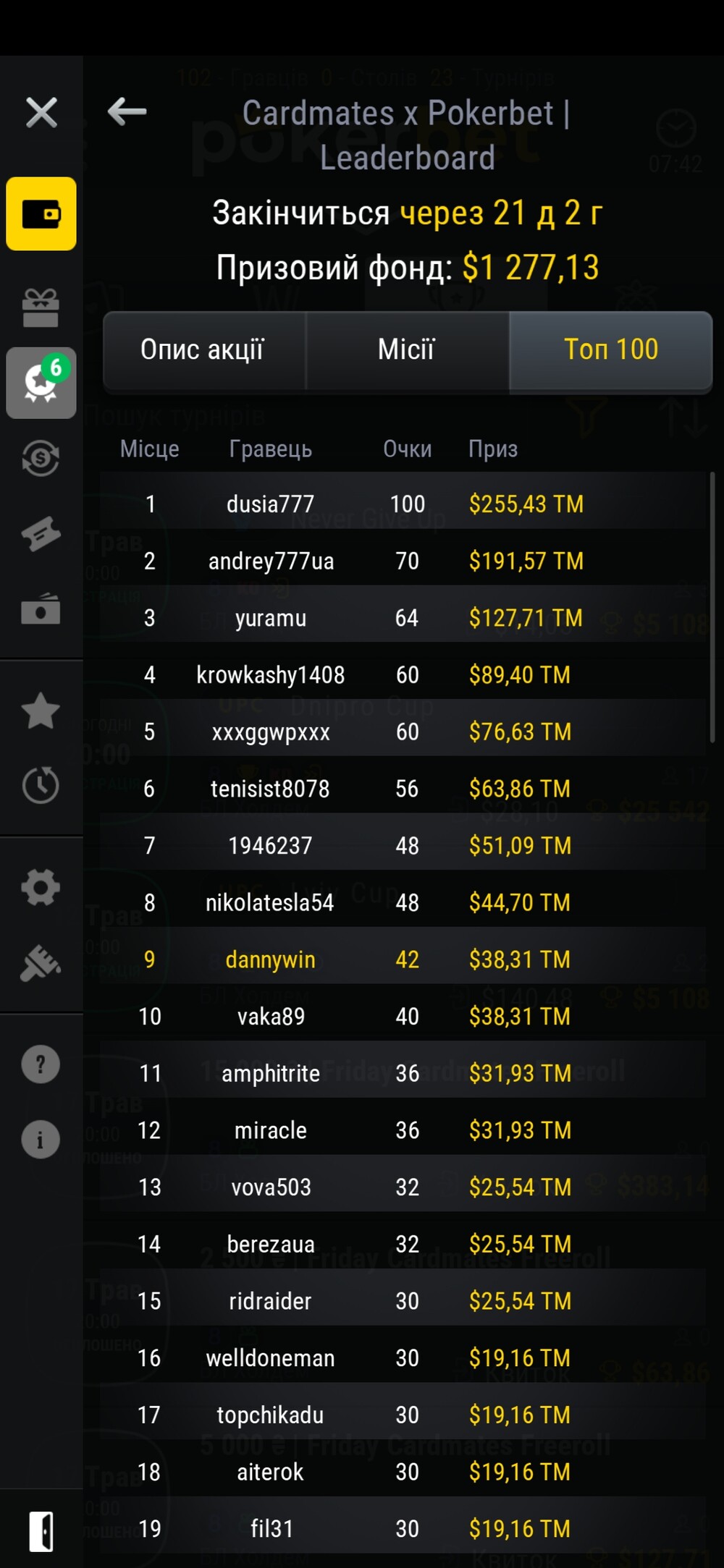
Task: Open the clock history icon
Action: tap(41, 785)
